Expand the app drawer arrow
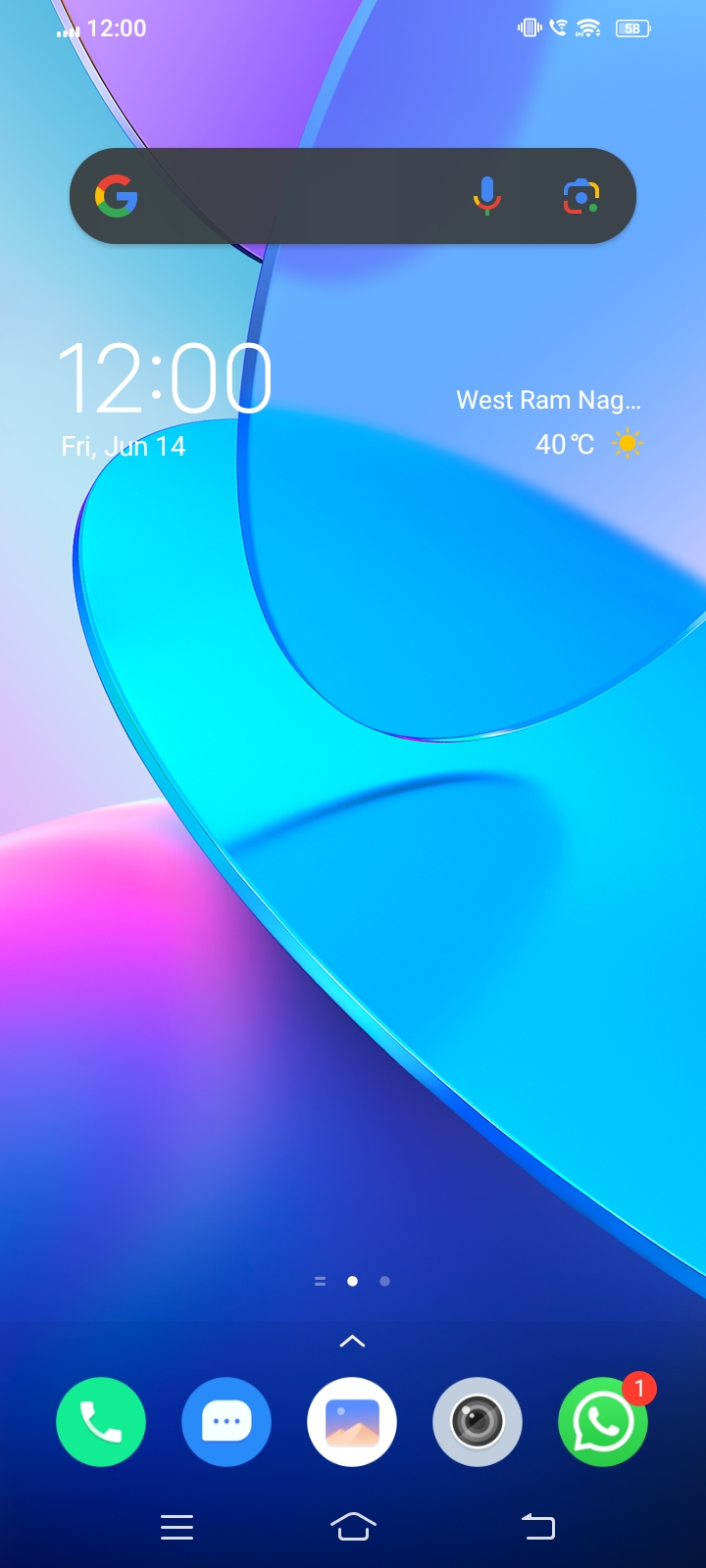 352,1341
